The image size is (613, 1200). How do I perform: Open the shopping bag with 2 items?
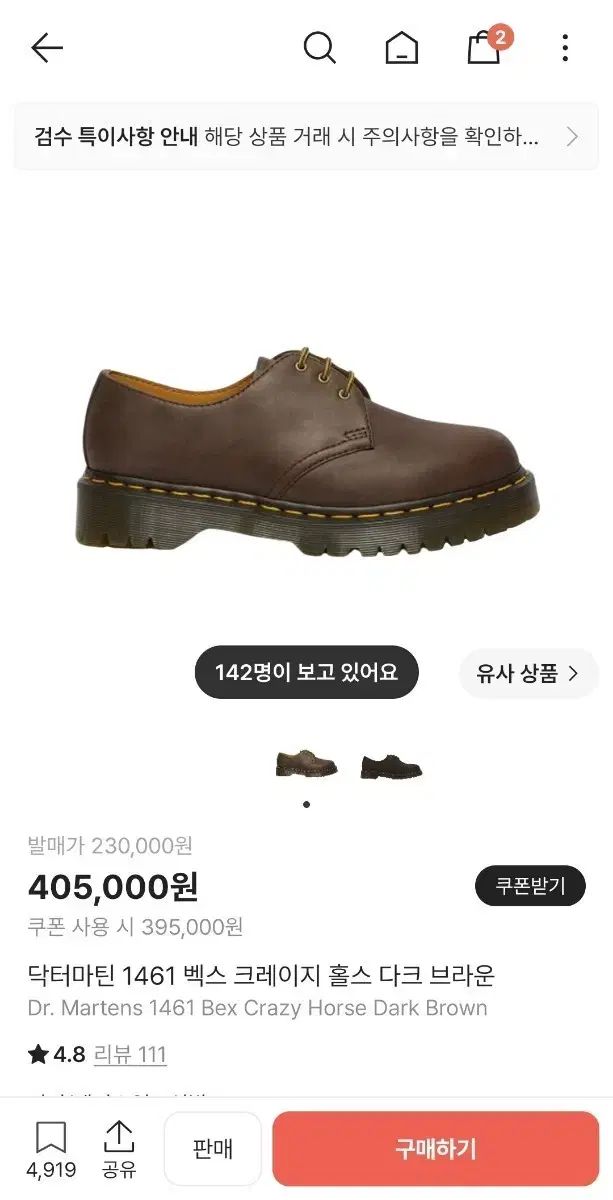coord(487,45)
